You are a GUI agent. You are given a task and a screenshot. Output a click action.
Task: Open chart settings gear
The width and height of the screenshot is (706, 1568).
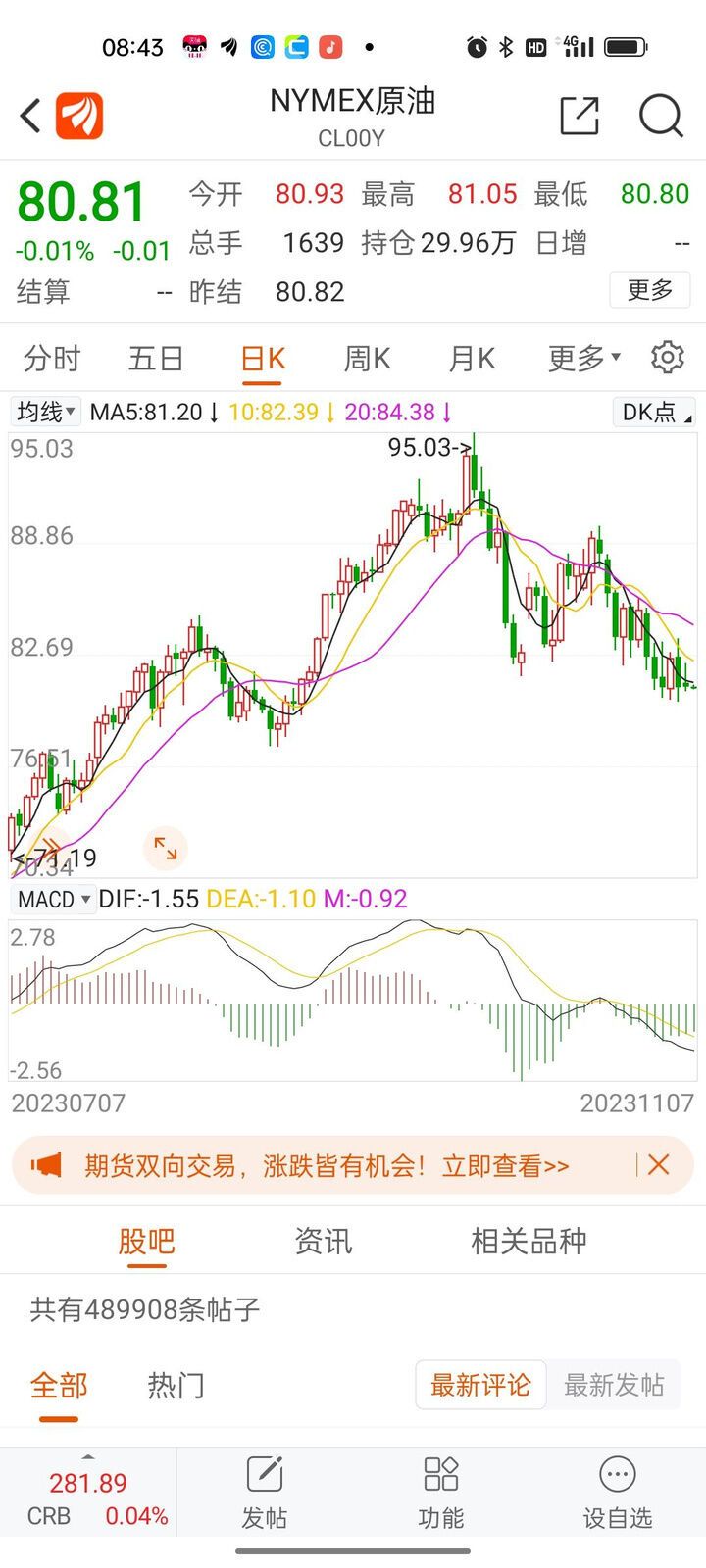click(x=667, y=358)
